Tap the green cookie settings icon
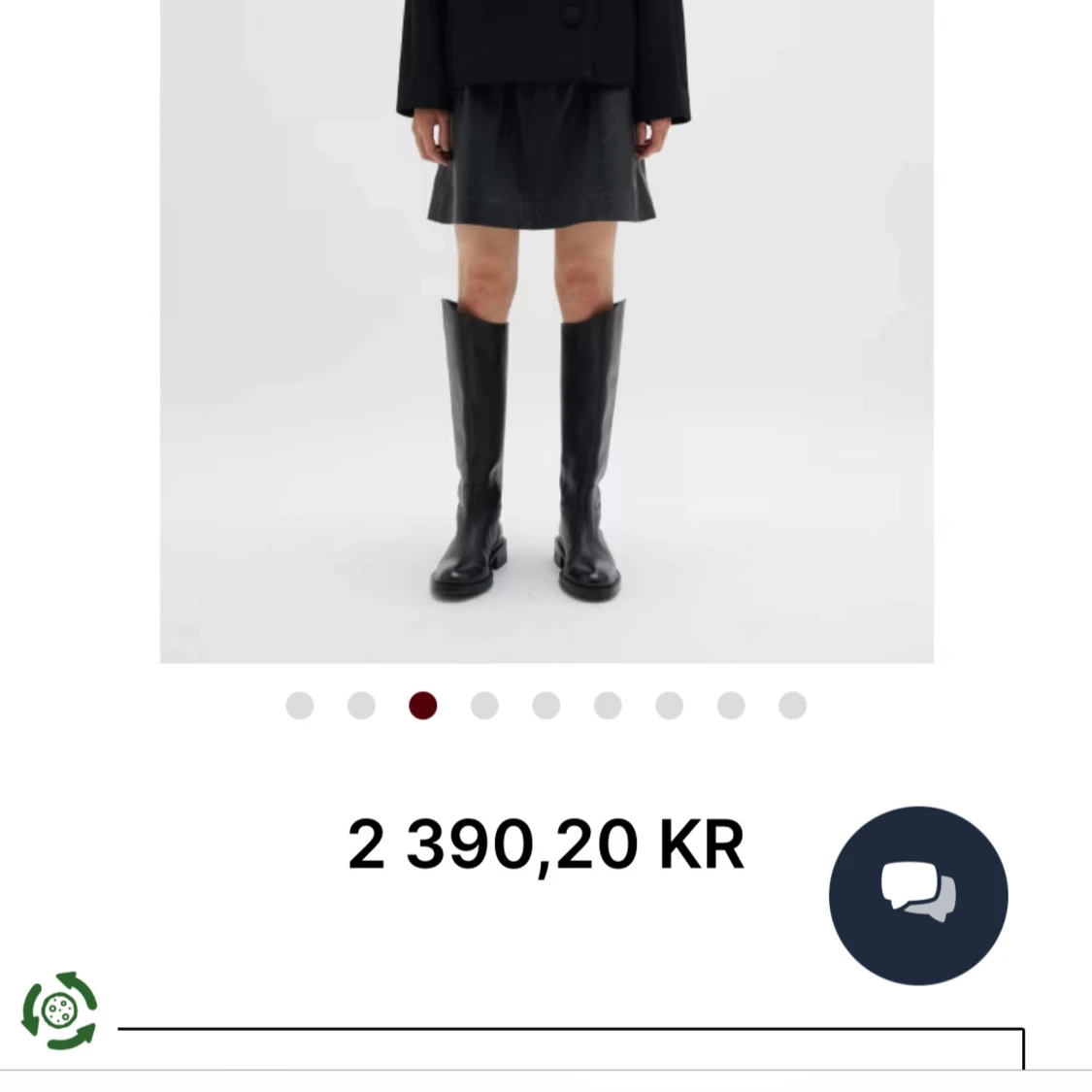 point(59,1010)
